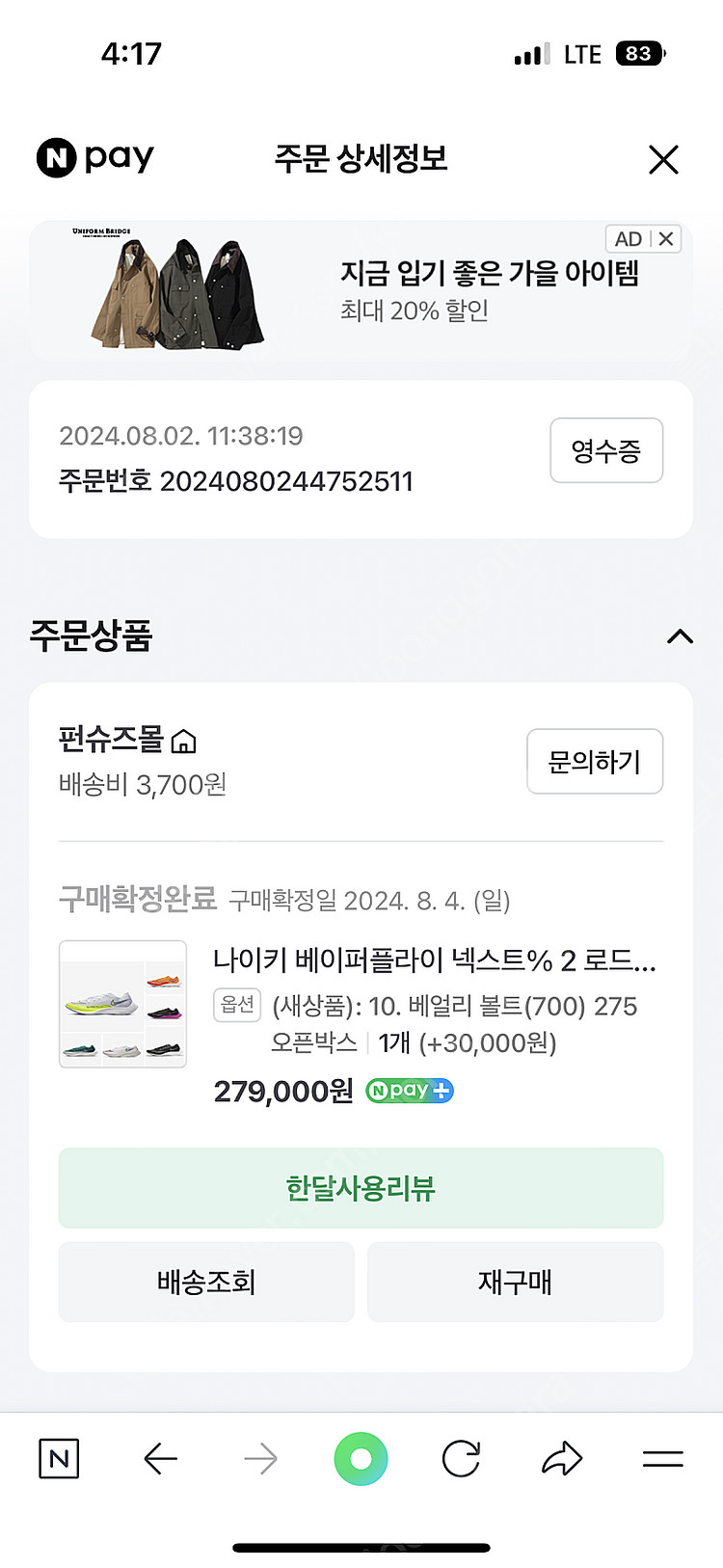View the 영수증 receipt
This screenshot has width=723, height=1568.
coord(605,450)
